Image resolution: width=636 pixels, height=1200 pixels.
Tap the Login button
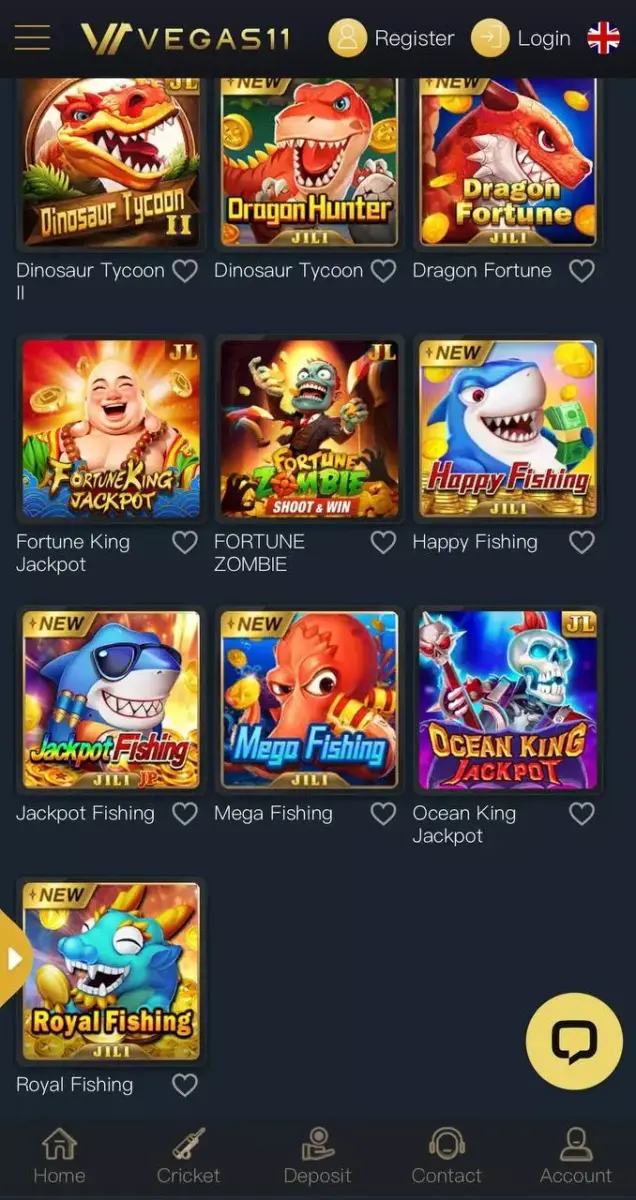click(521, 39)
